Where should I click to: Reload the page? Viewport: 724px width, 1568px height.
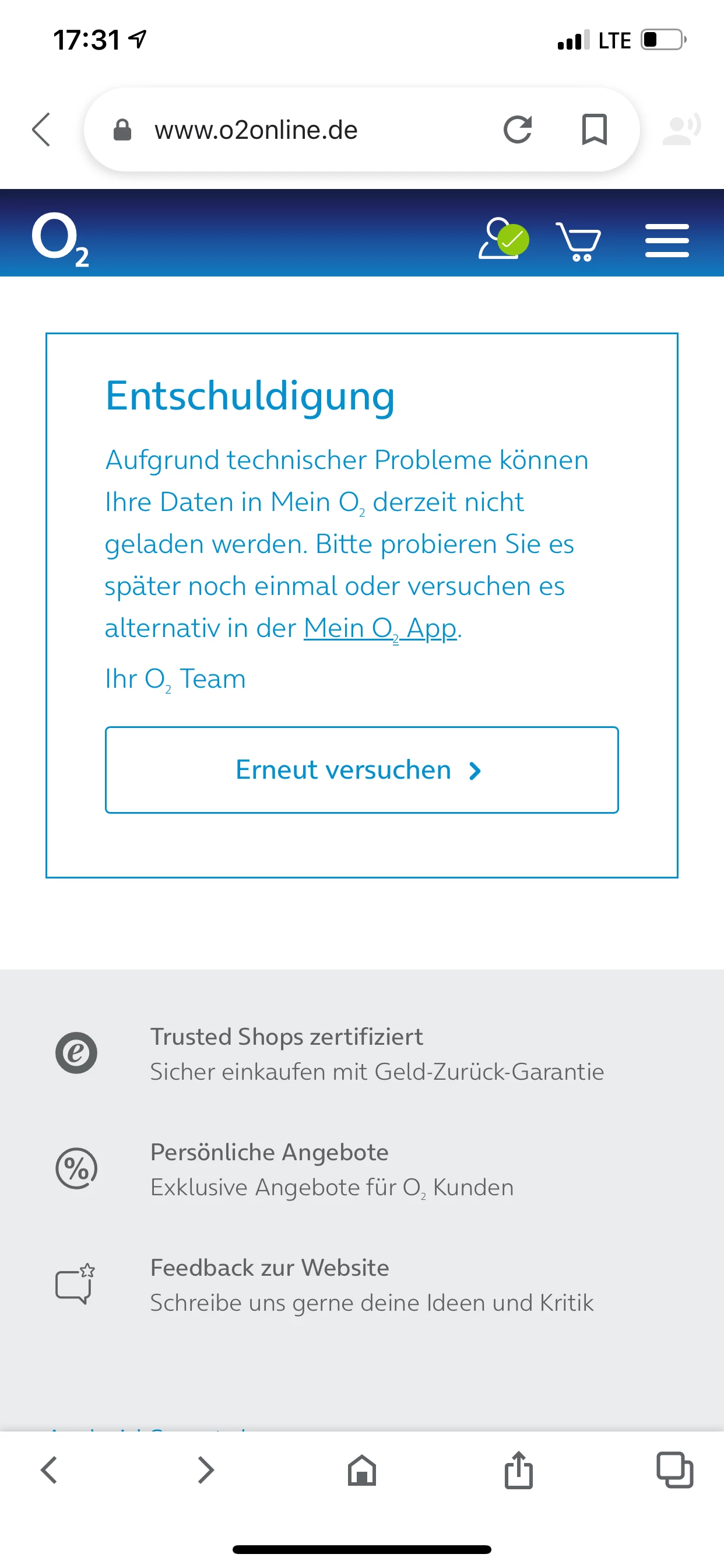coord(517,129)
